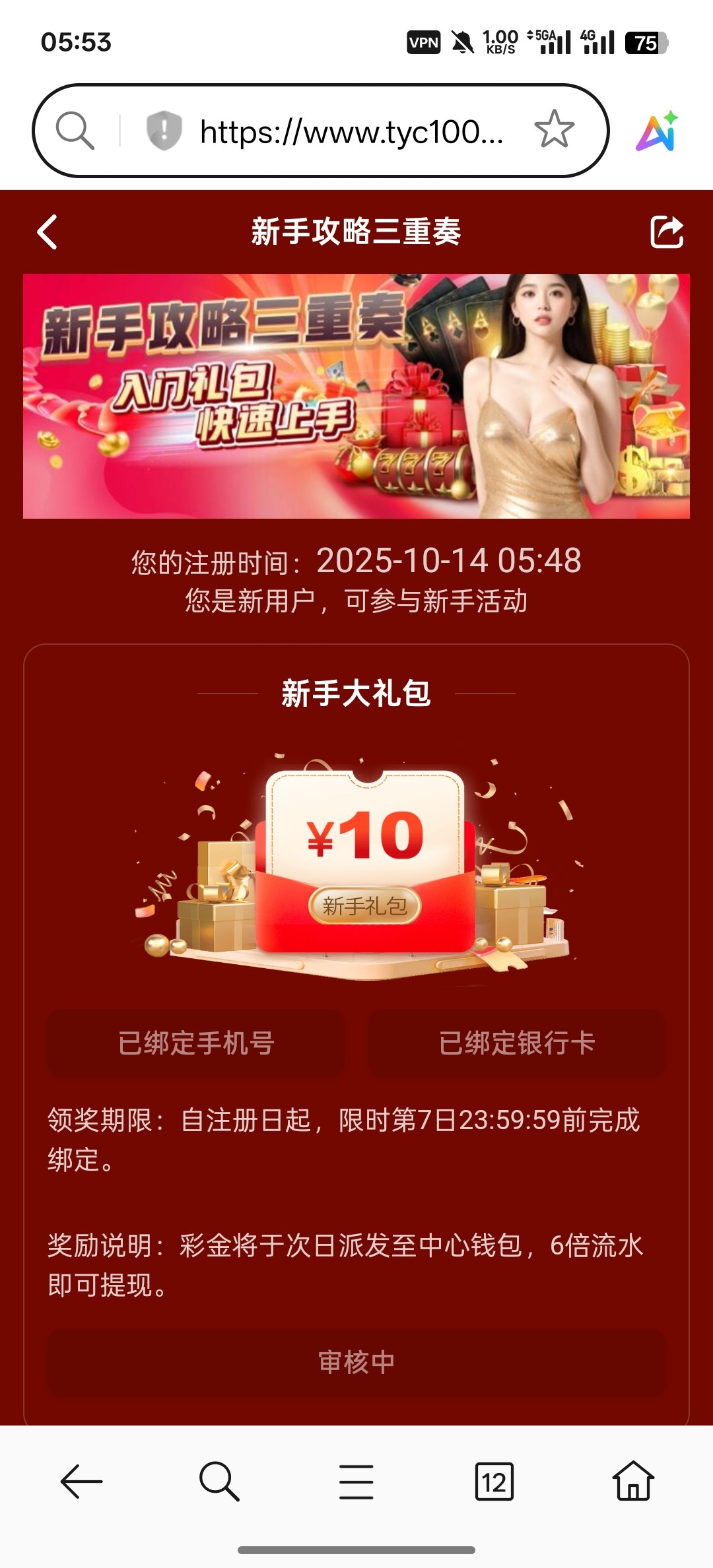View the 12 open browser tabs

pos(494,1482)
